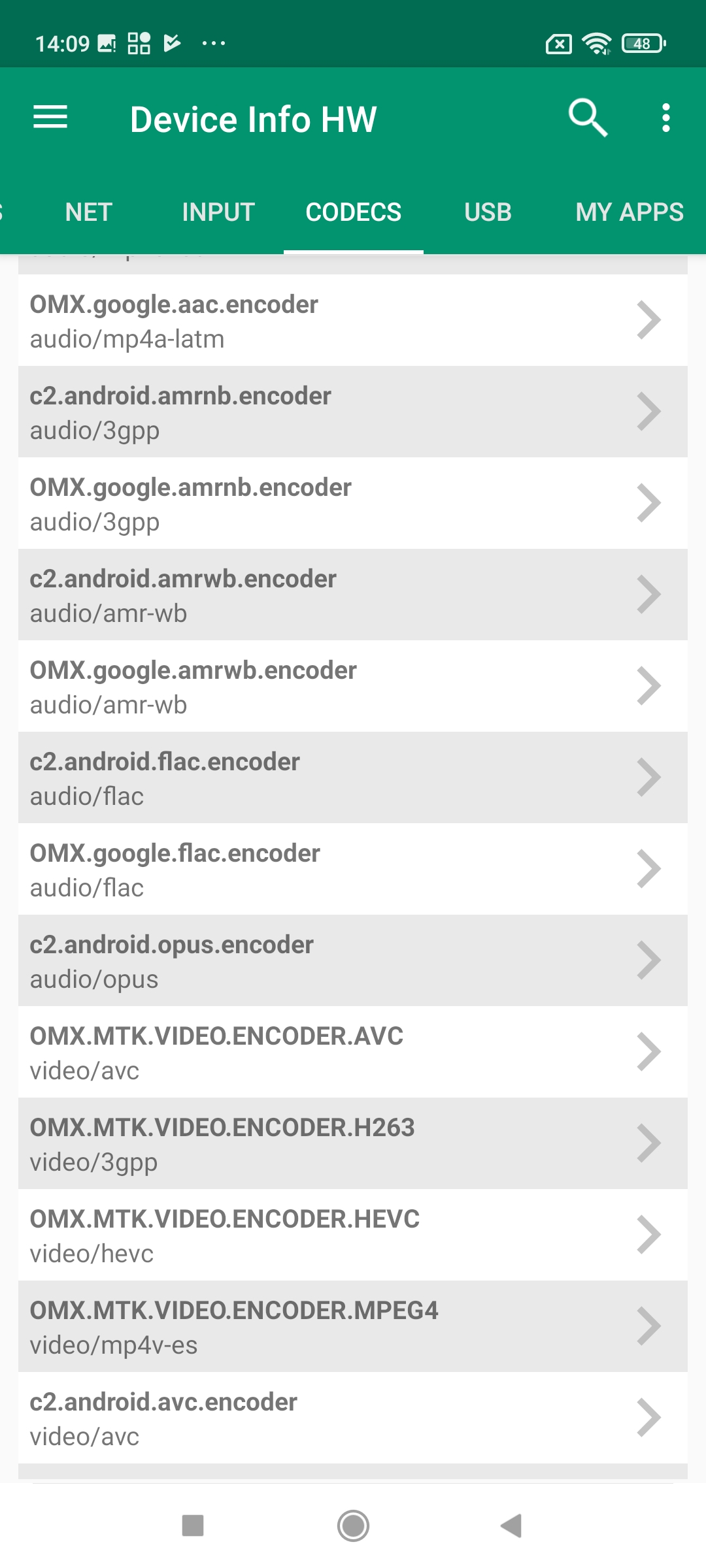
Task: Open the navigation drawer menu
Action: (50, 118)
